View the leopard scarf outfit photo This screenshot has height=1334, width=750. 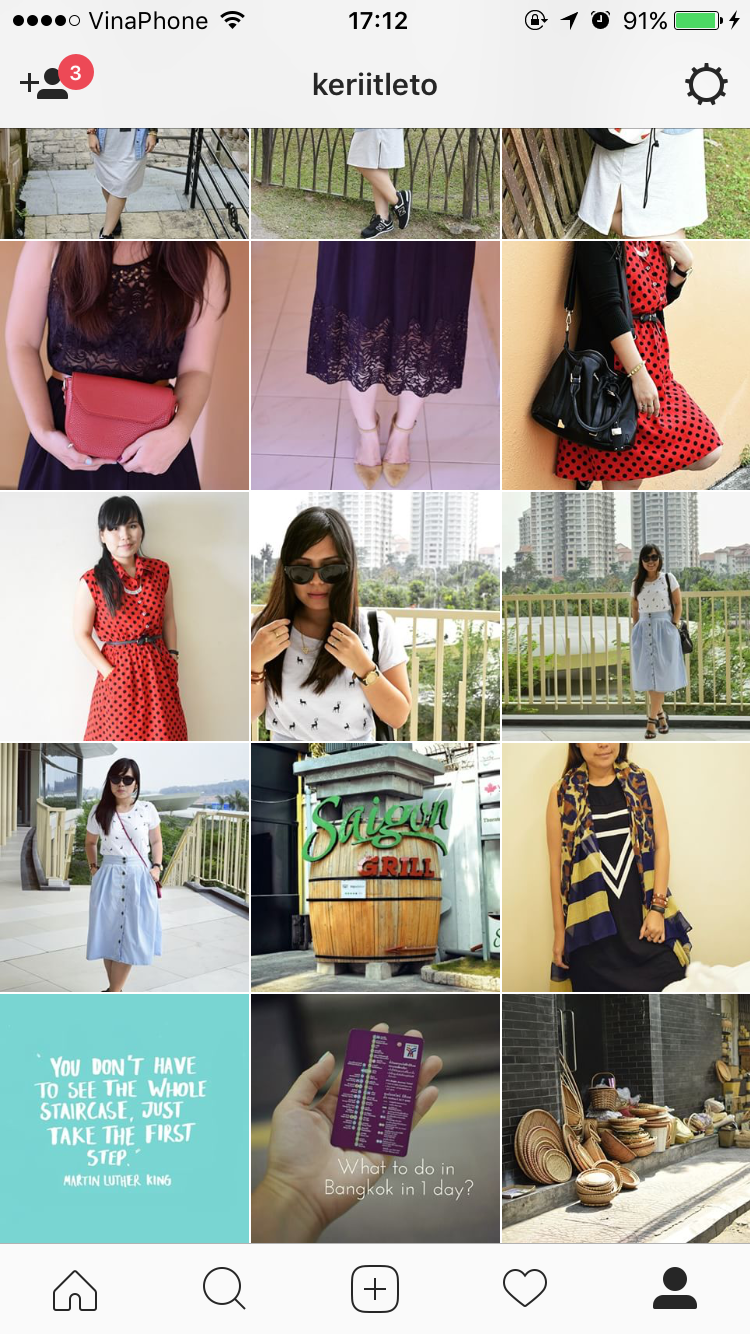tap(626, 867)
